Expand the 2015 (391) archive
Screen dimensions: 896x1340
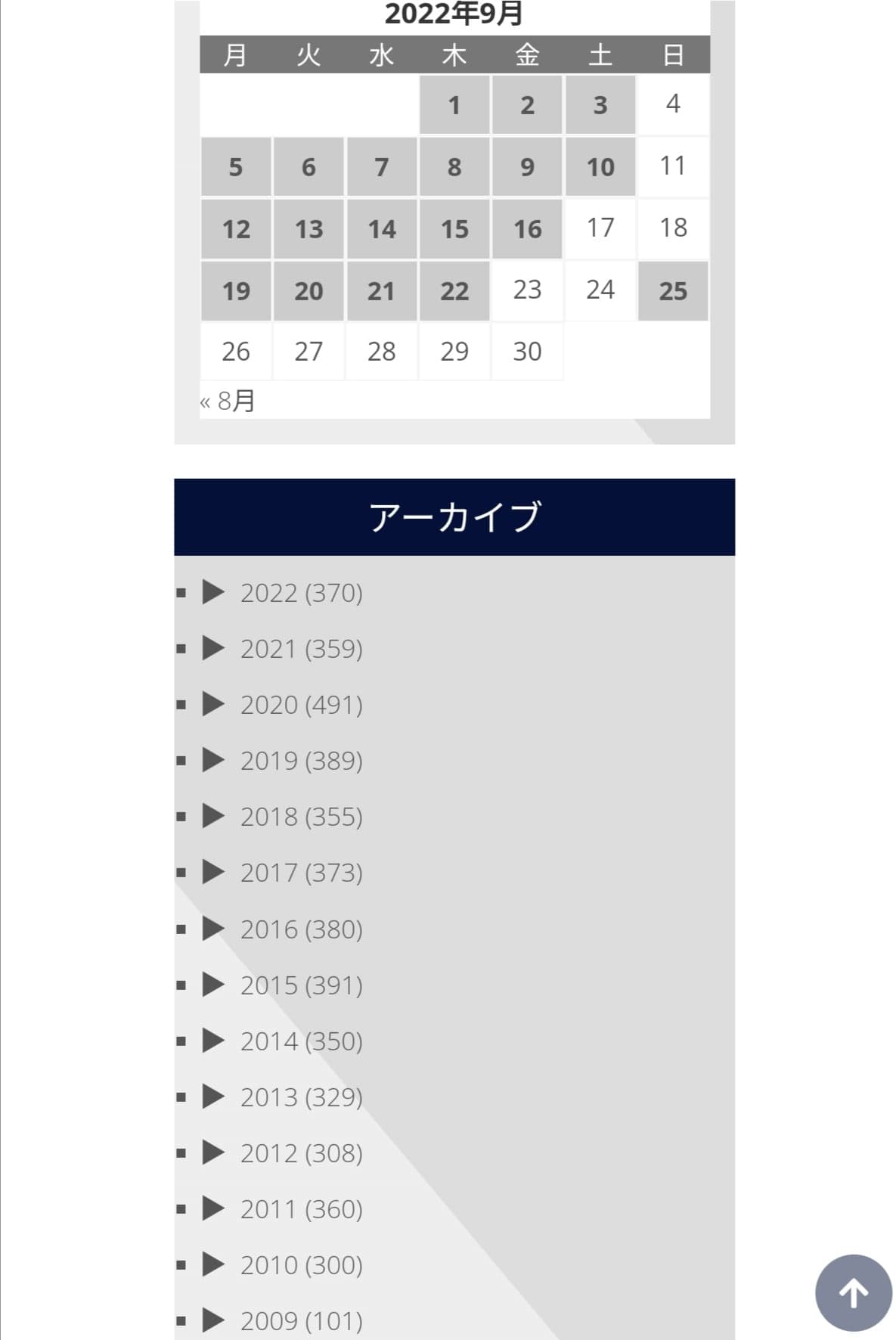click(214, 985)
